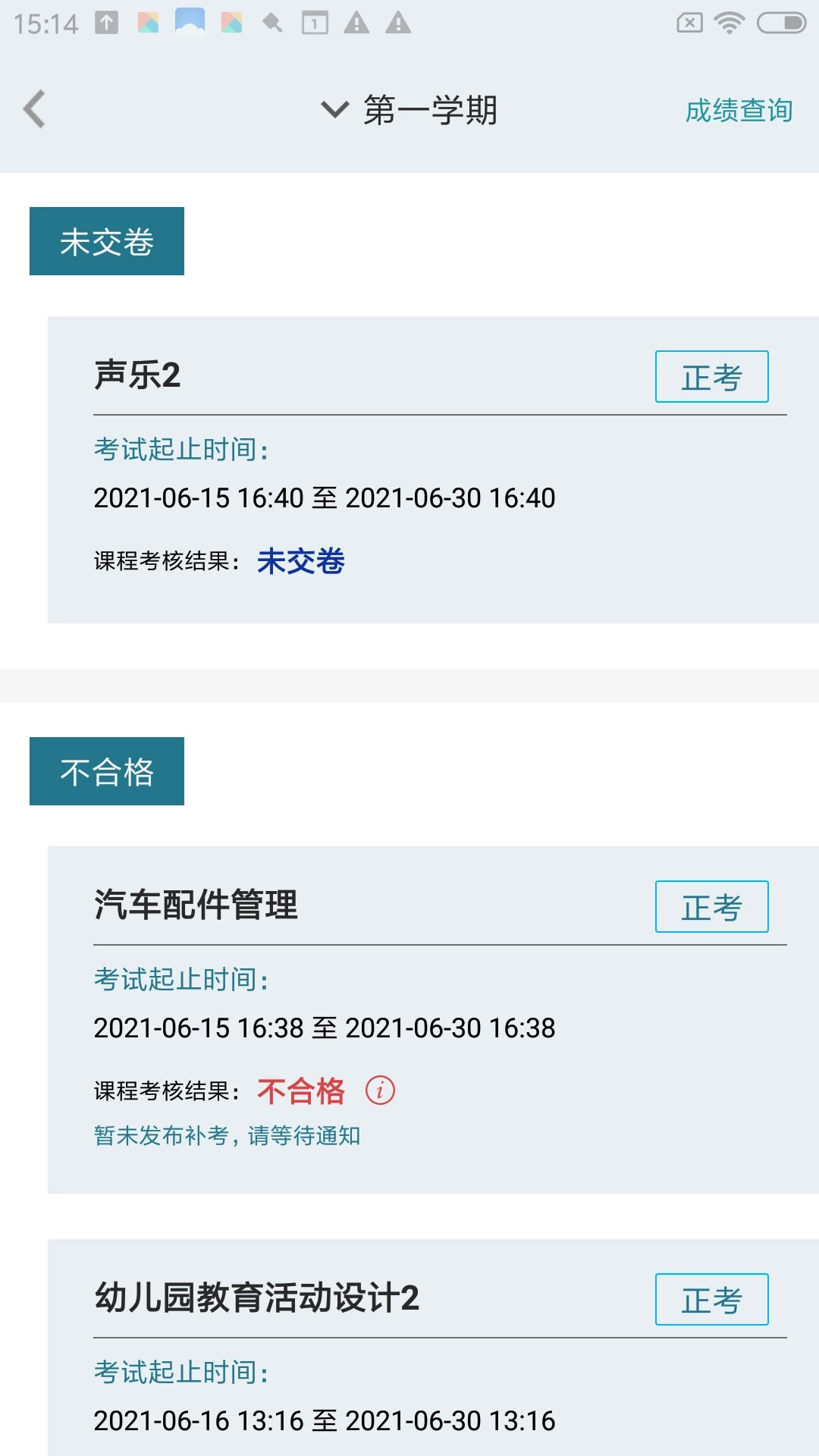Tap 正考 button on 汽车配件管理 card
The width and height of the screenshot is (819, 1456).
[x=711, y=907]
